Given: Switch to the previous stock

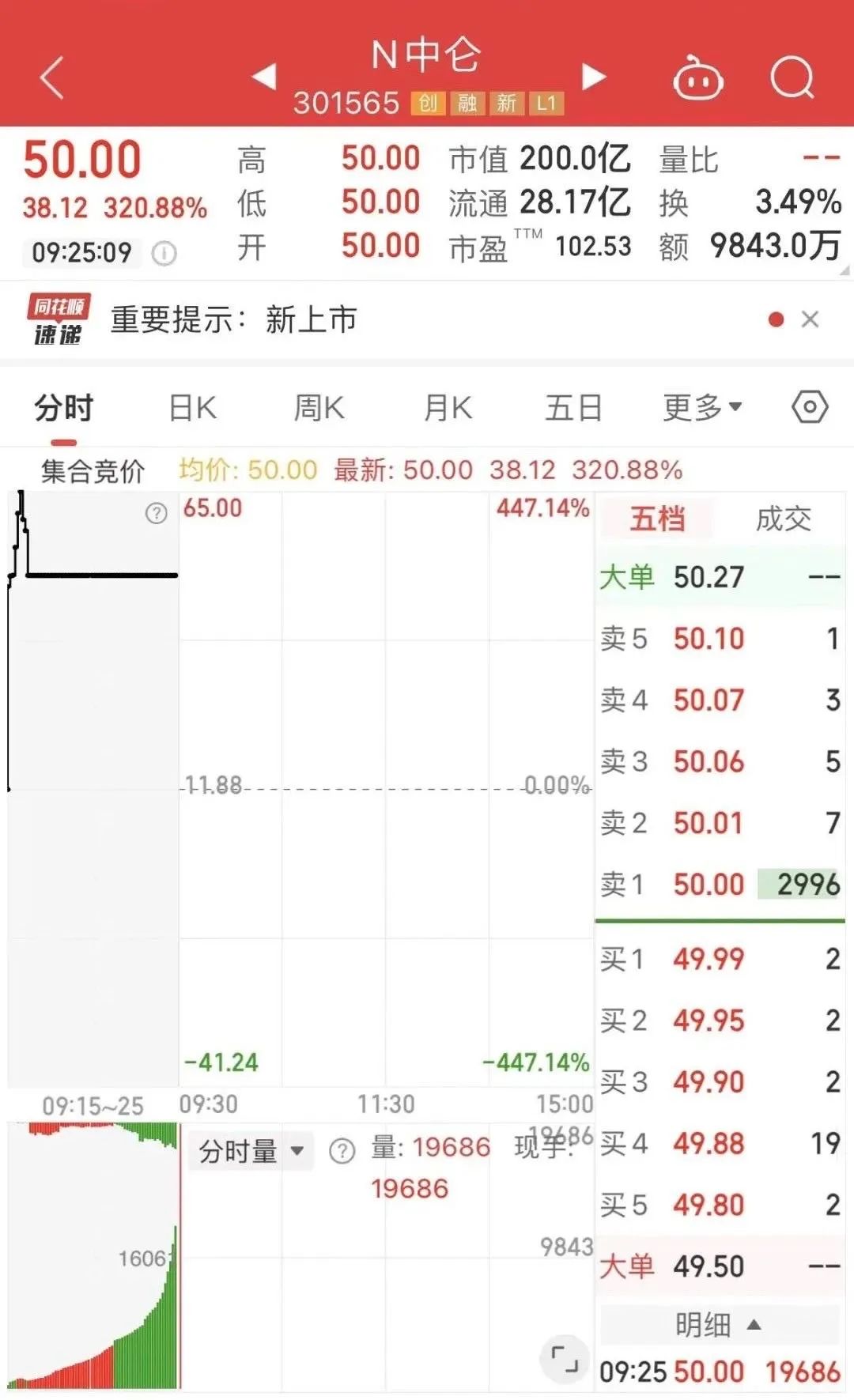Looking at the screenshot, I should (x=264, y=77).
